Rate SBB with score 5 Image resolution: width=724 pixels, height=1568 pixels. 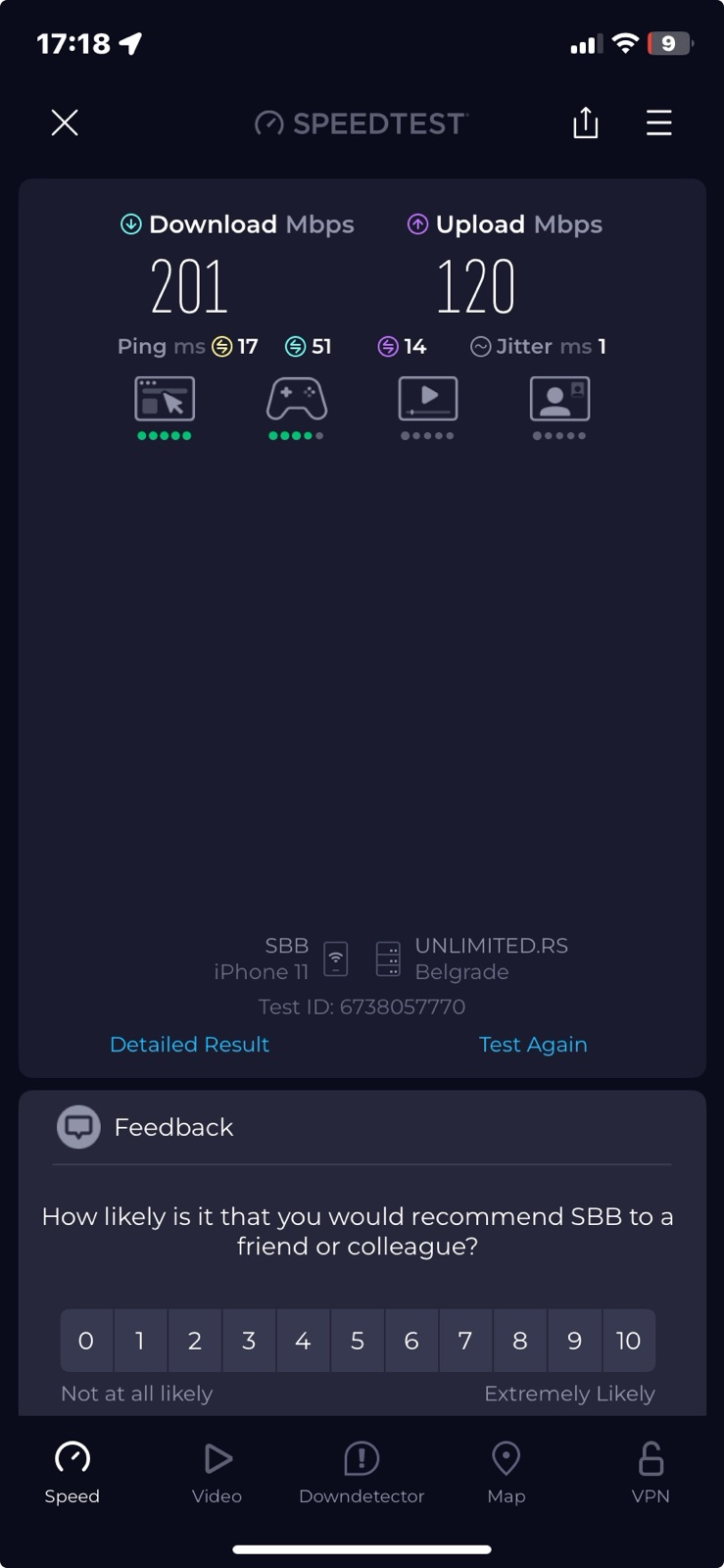click(x=358, y=1341)
